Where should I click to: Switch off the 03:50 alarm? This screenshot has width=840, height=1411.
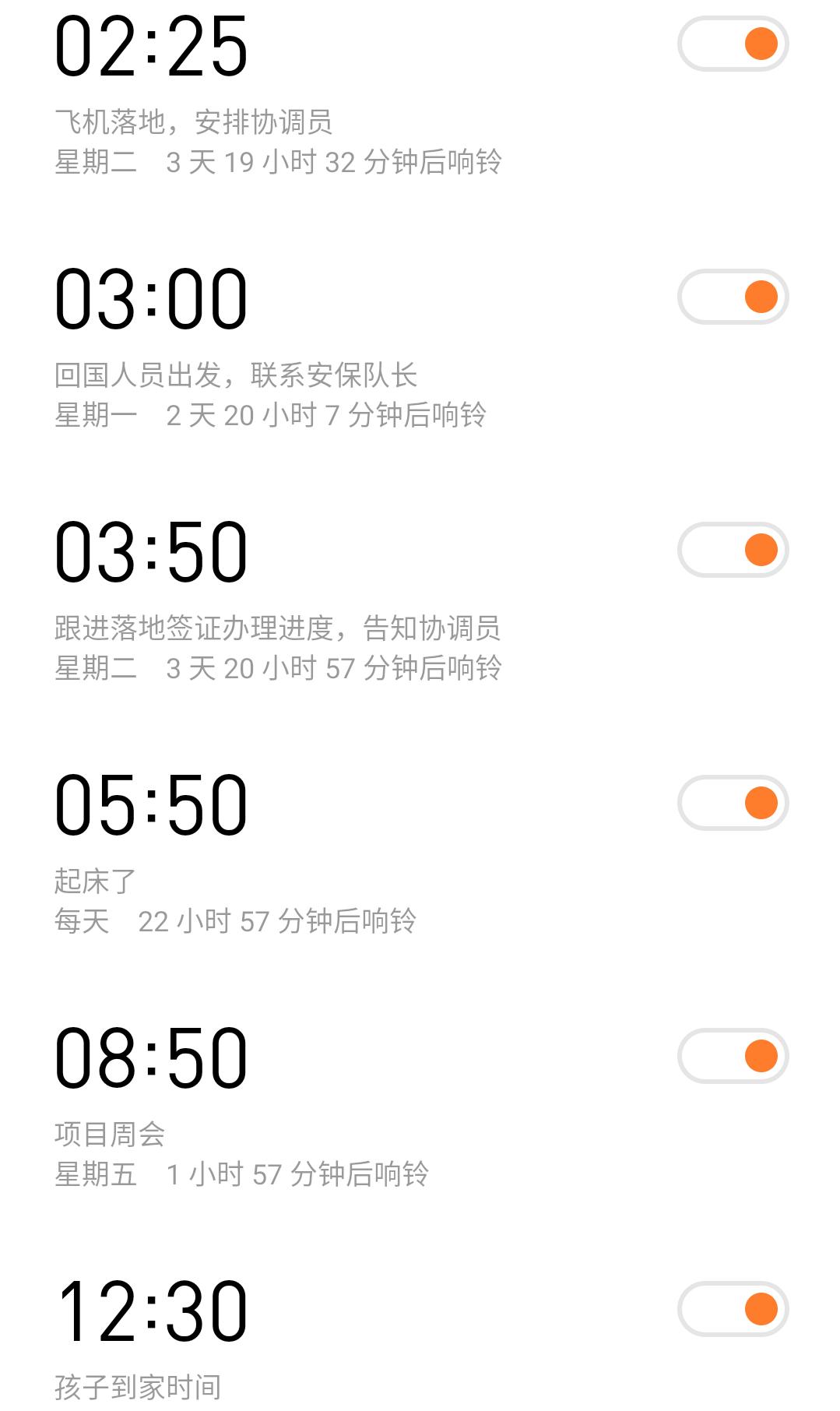coord(733,550)
